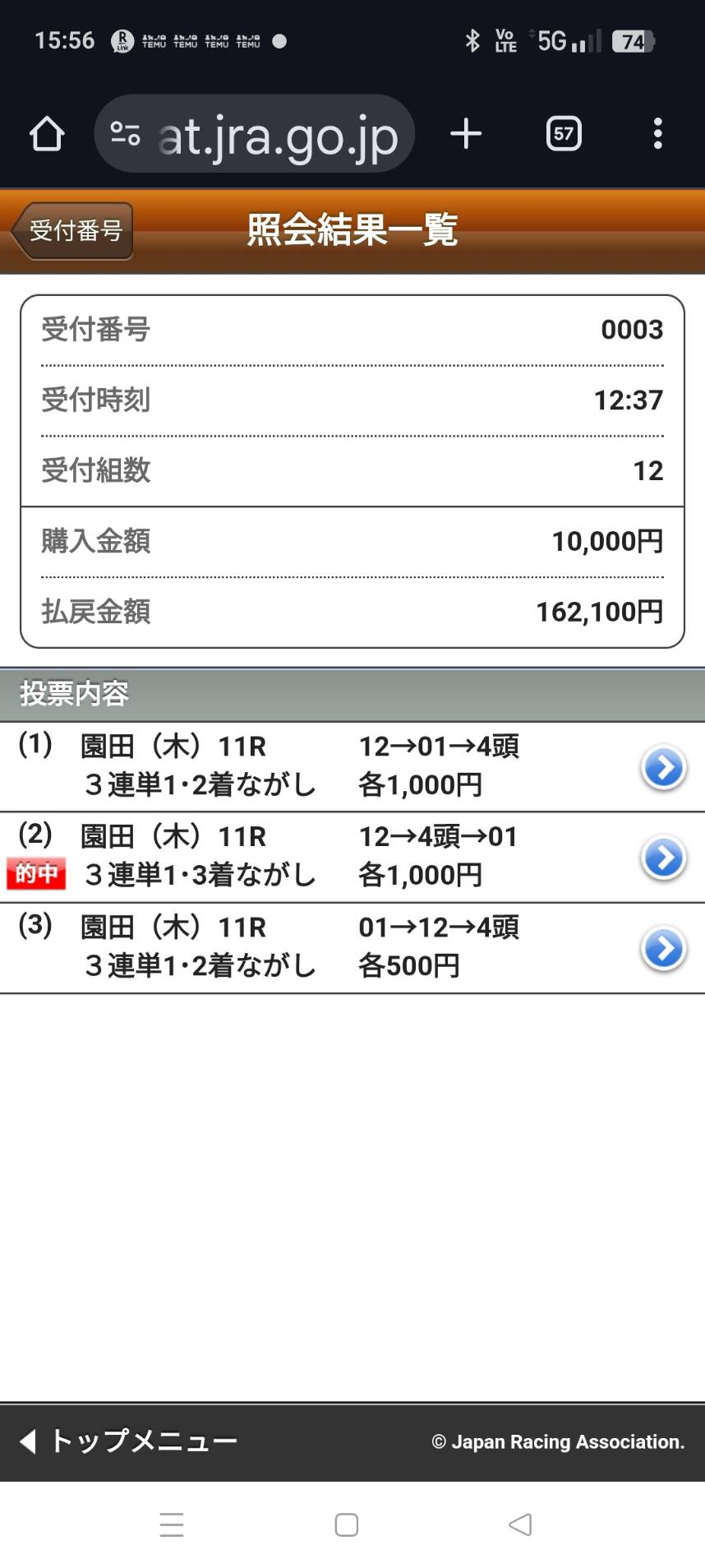The width and height of the screenshot is (705, 1568).
Task: Open browser overflow menu
Action: [657, 134]
